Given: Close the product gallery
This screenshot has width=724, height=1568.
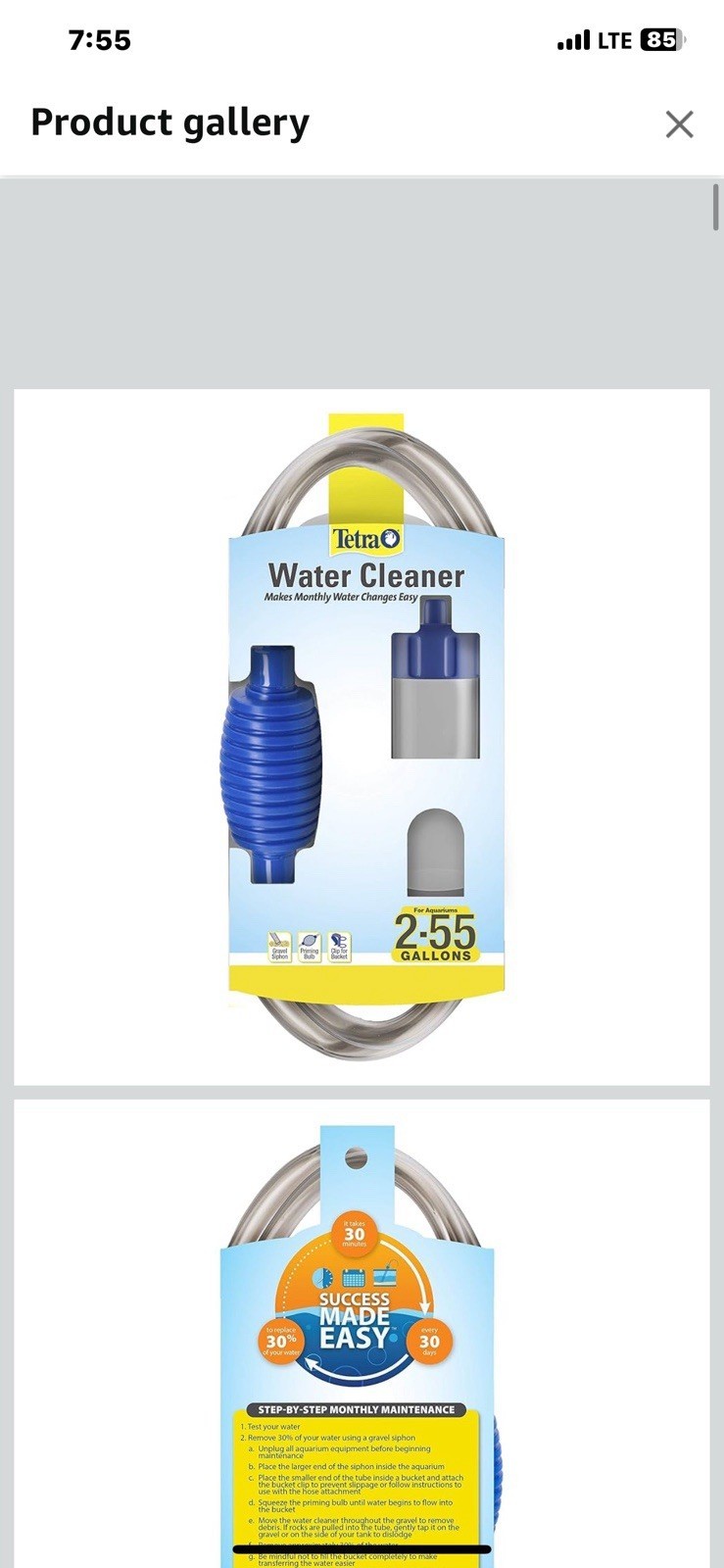Looking at the screenshot, I should pyautogui.click(x=679, y=124).
